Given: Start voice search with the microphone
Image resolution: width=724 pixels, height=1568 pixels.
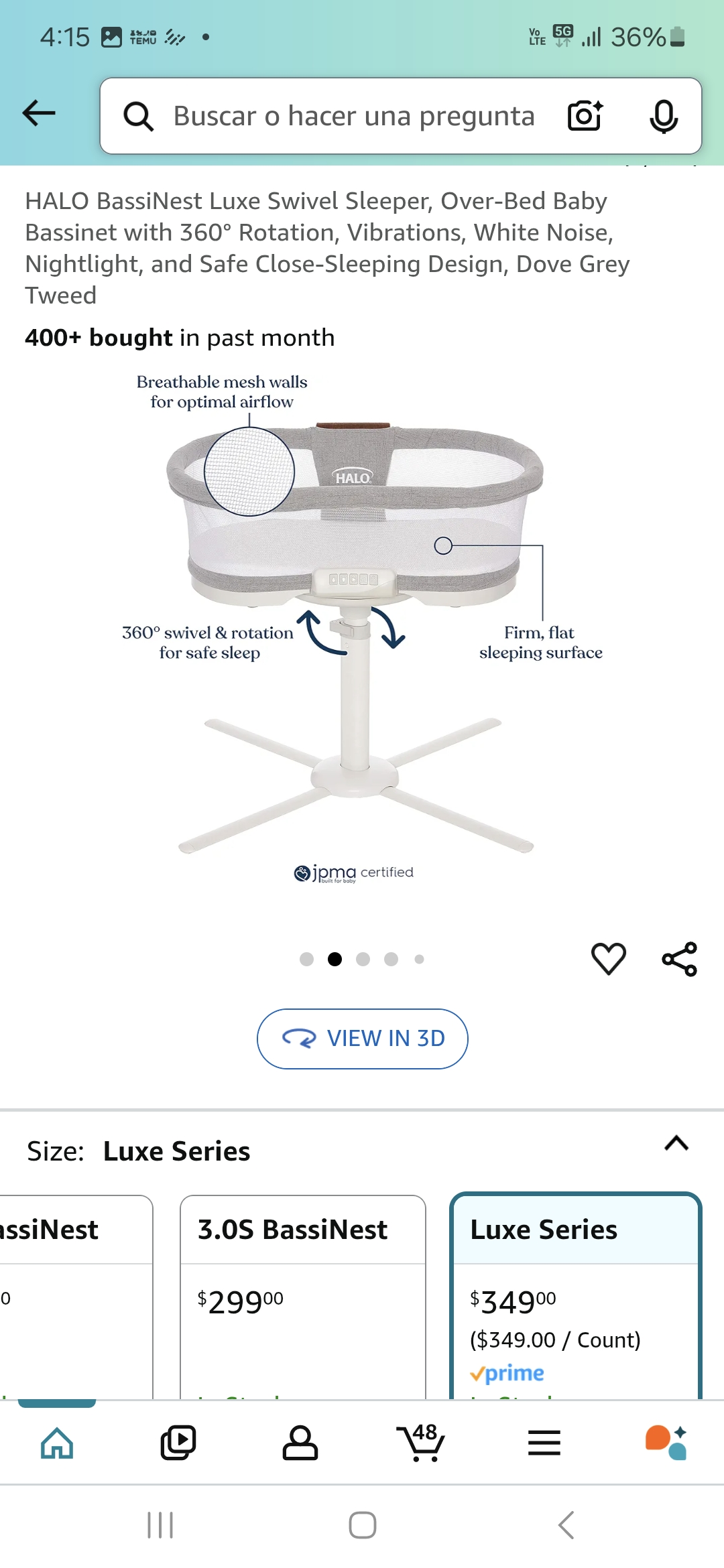Looking at the screenshot, I should (x=664, y=116).
